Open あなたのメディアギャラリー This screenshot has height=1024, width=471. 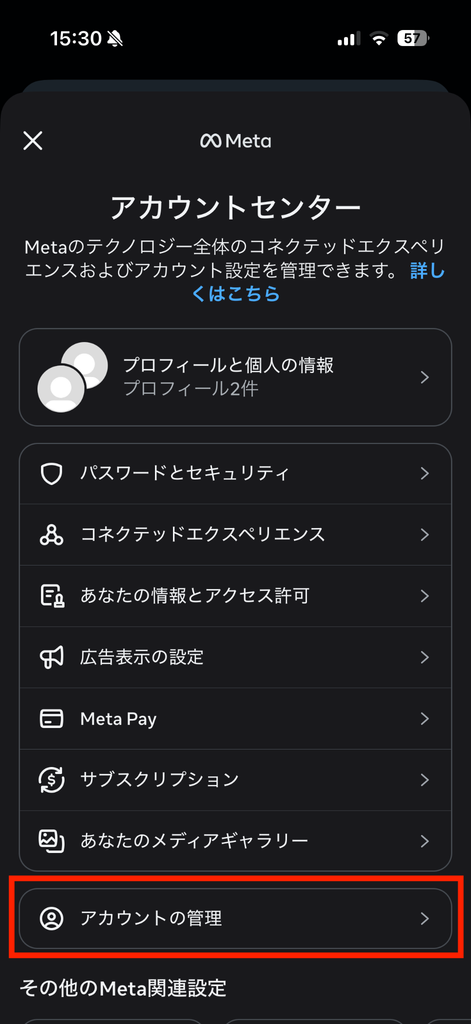pyautogui.click(x=235, y=840)
